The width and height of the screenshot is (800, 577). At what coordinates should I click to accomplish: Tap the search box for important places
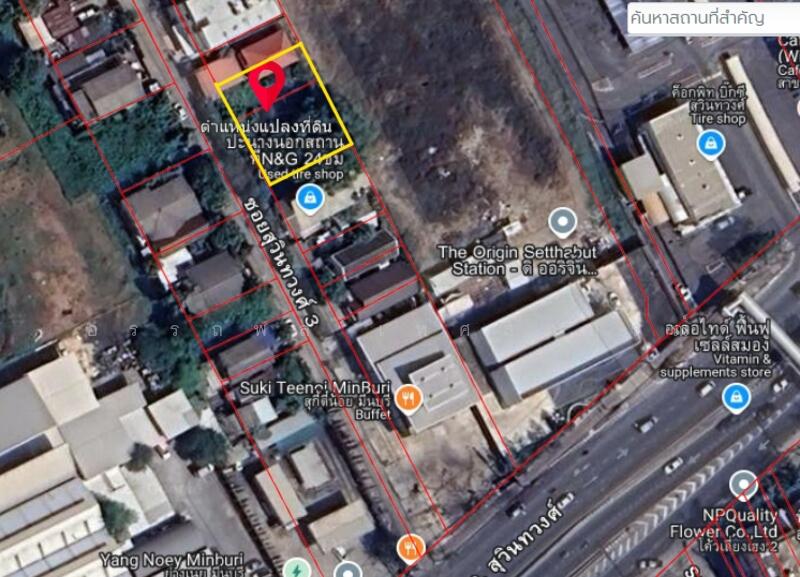point(712,19)
